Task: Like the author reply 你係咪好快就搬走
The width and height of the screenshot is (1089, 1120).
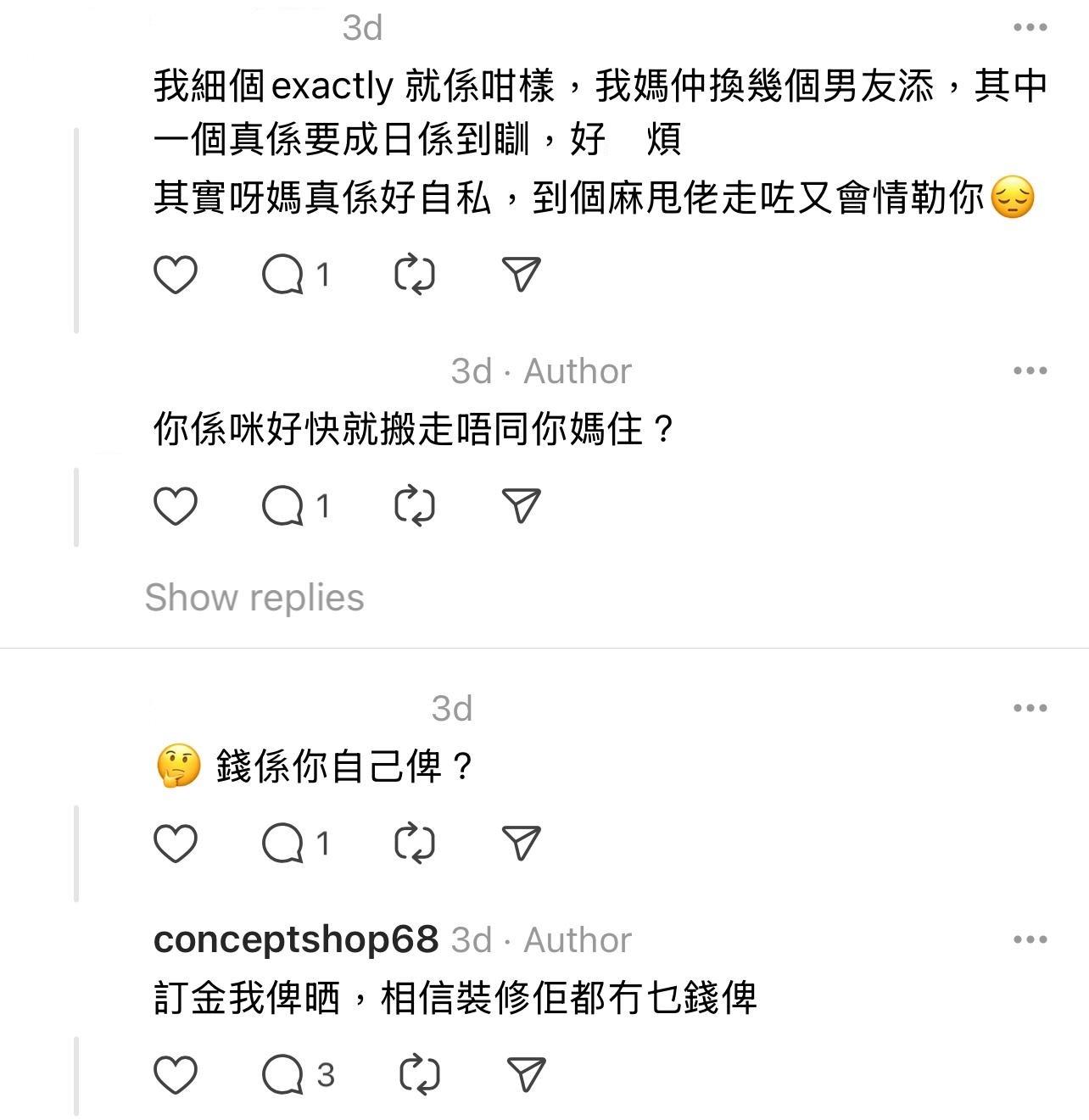Action: click(x=176, y=506)
